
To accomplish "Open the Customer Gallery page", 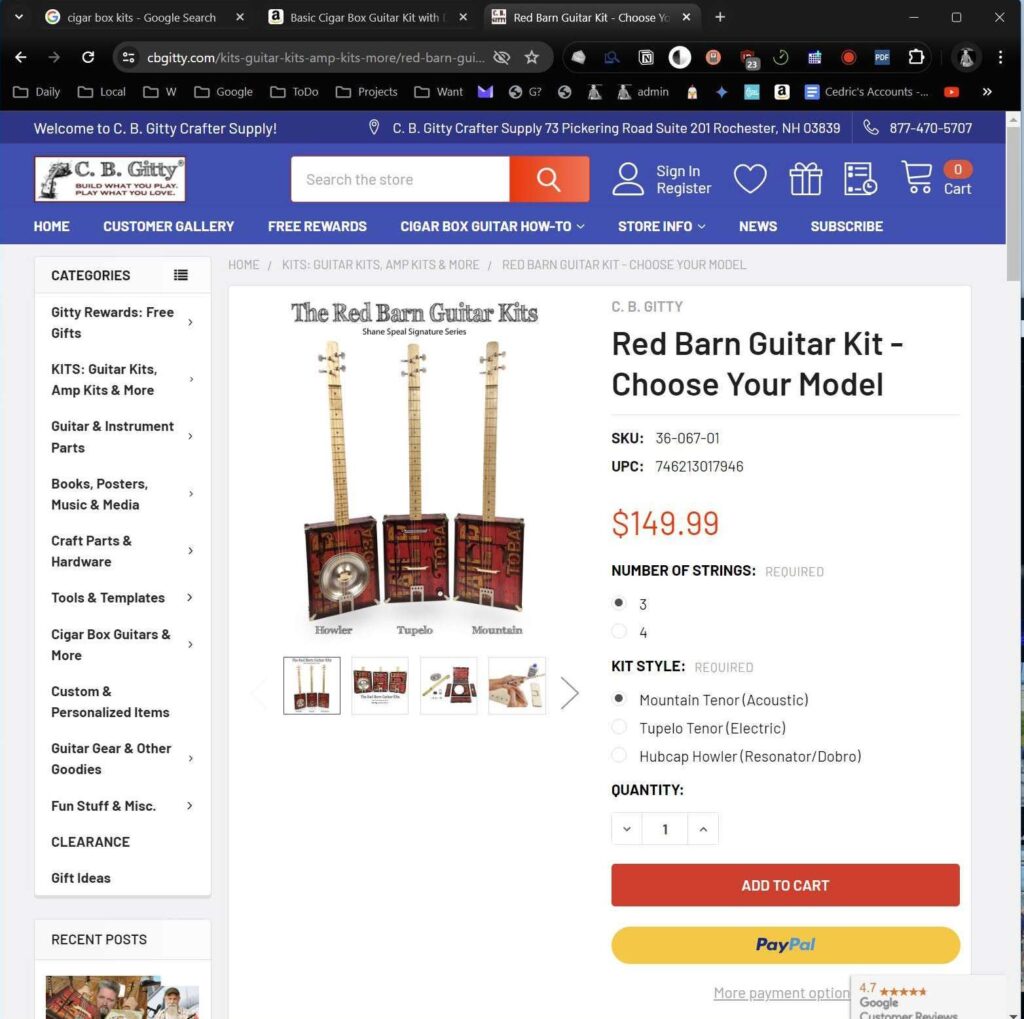I will click(x=168, y=226).
